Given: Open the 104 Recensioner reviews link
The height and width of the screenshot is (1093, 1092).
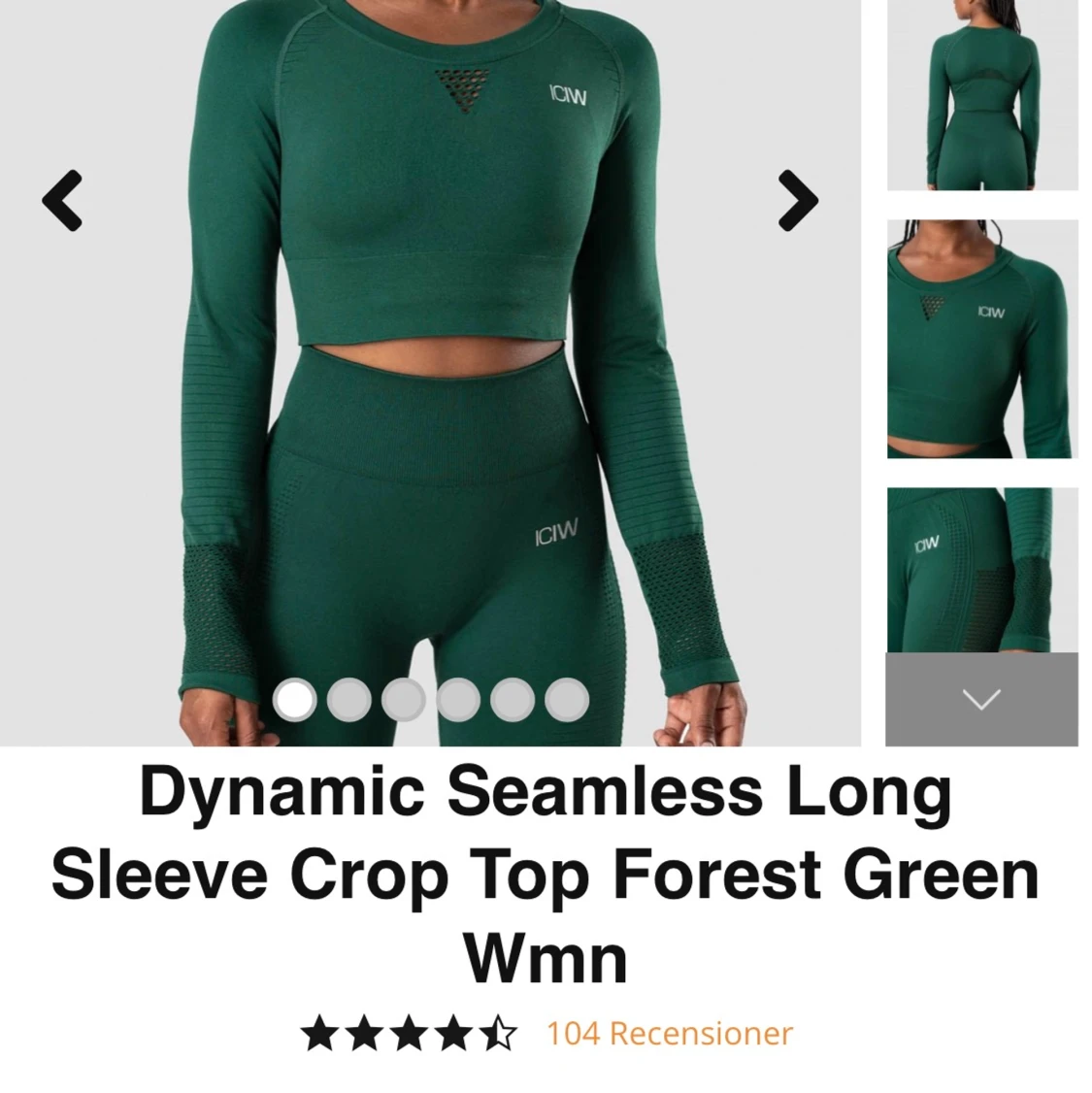Looking at the screenshot, I should click(669, 1033).
